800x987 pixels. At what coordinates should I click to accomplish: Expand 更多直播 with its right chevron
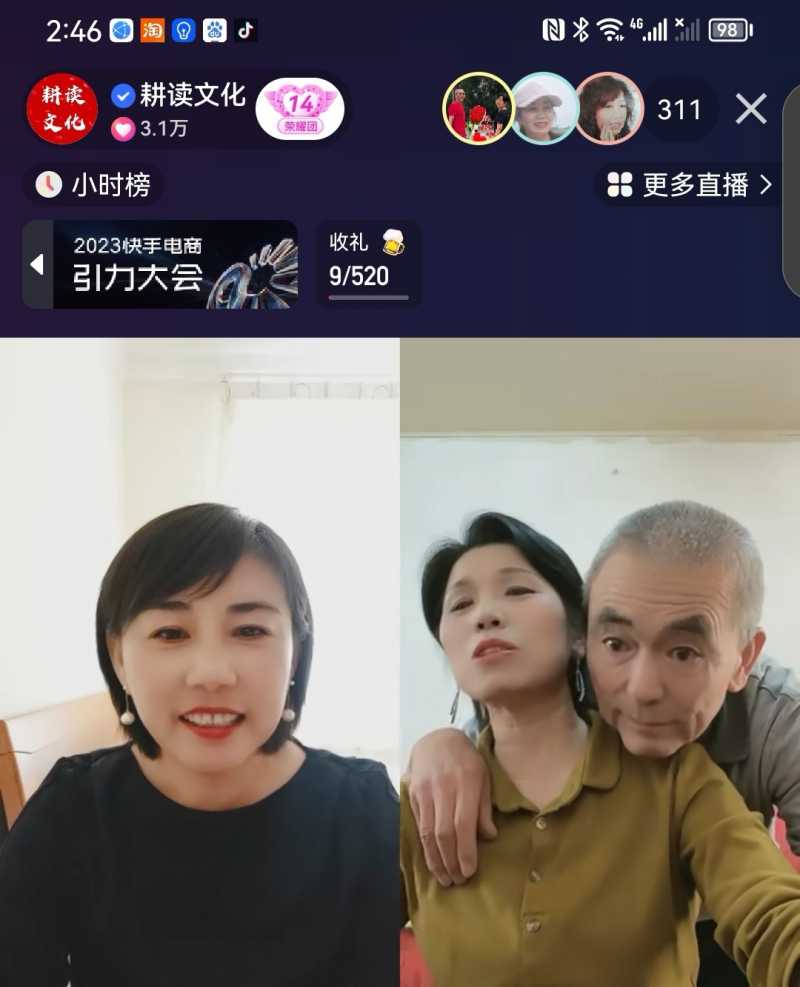click(x=766, y=185)
